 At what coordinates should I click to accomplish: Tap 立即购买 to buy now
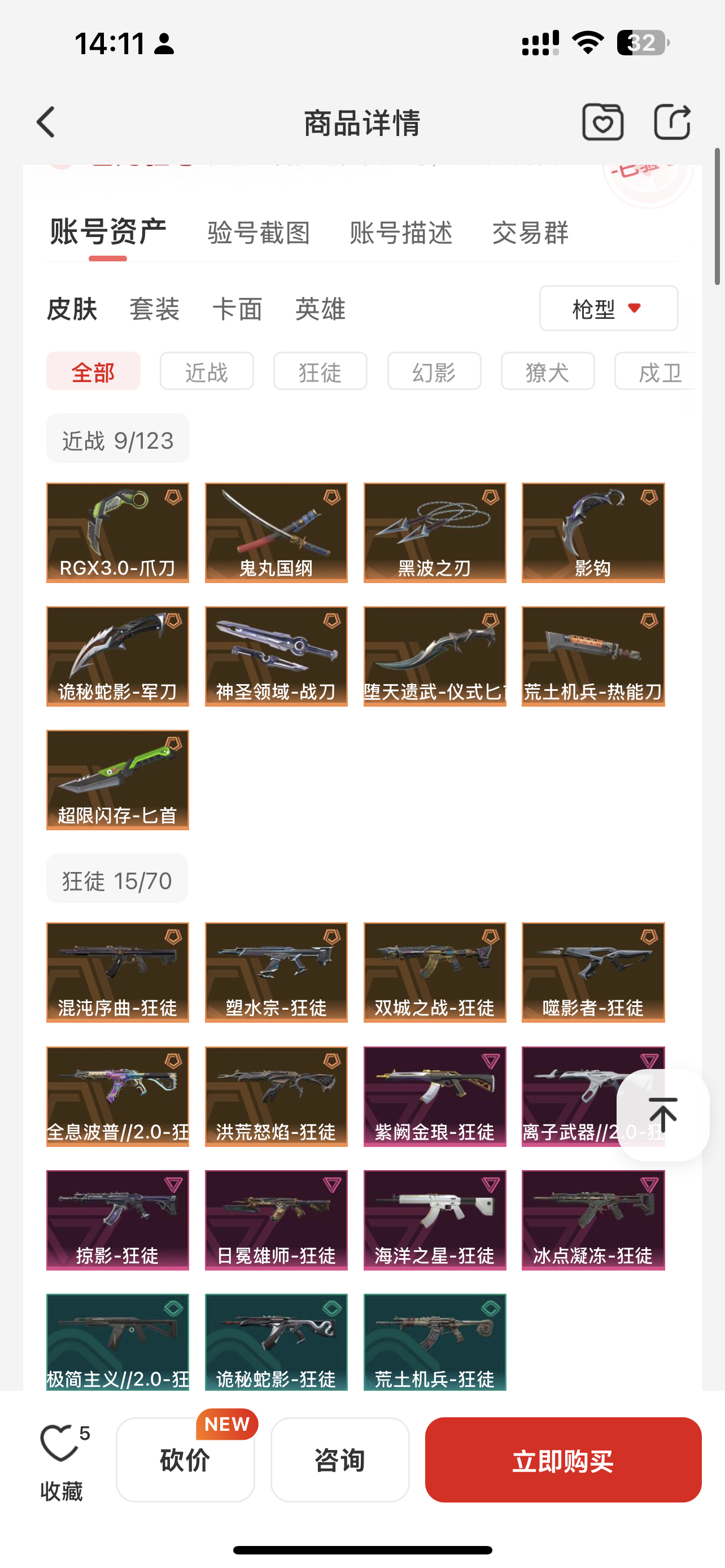[563, 1460]
